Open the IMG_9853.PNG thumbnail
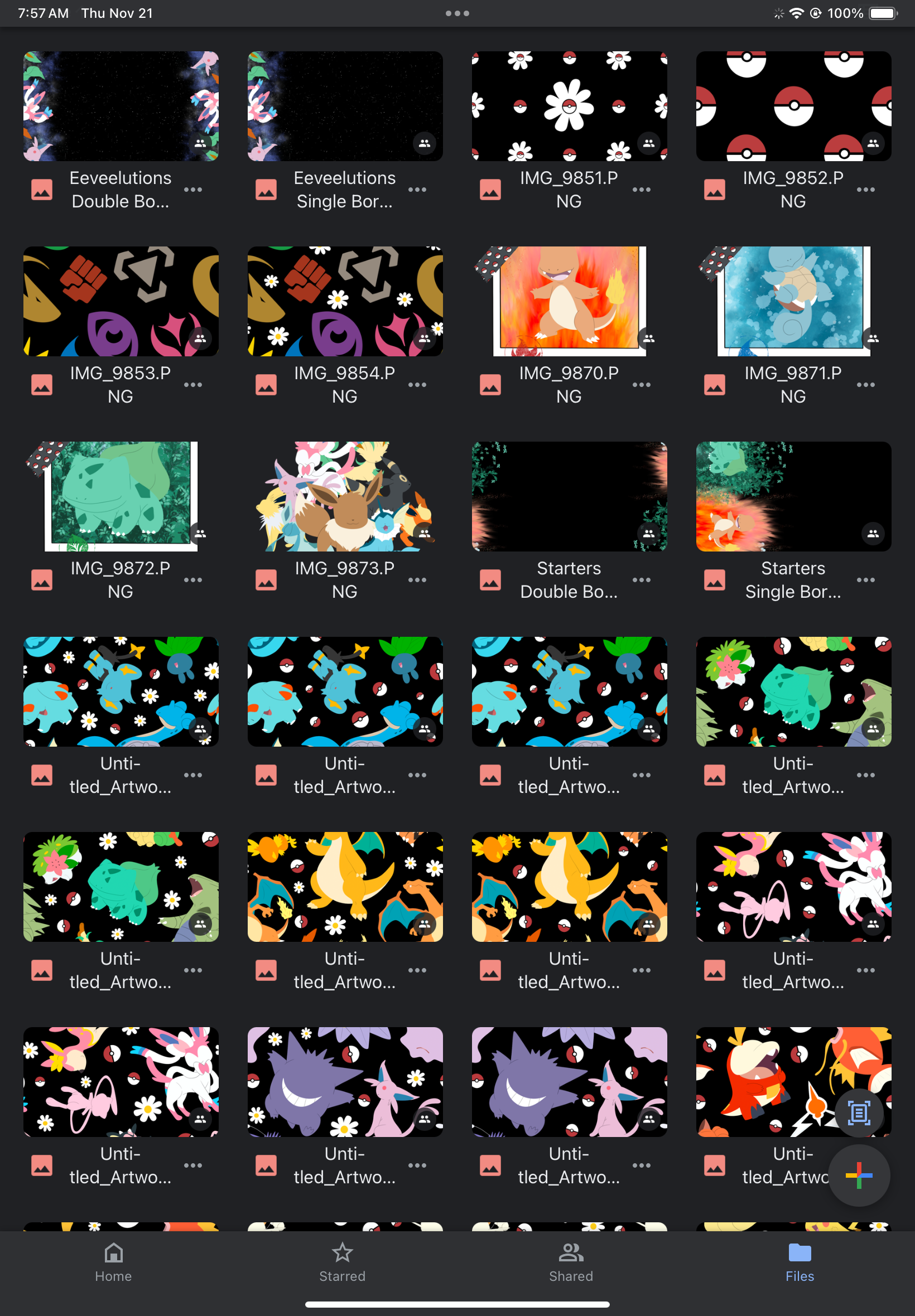The width and height of the screenshot is (915, 1316). coord(121,301)
